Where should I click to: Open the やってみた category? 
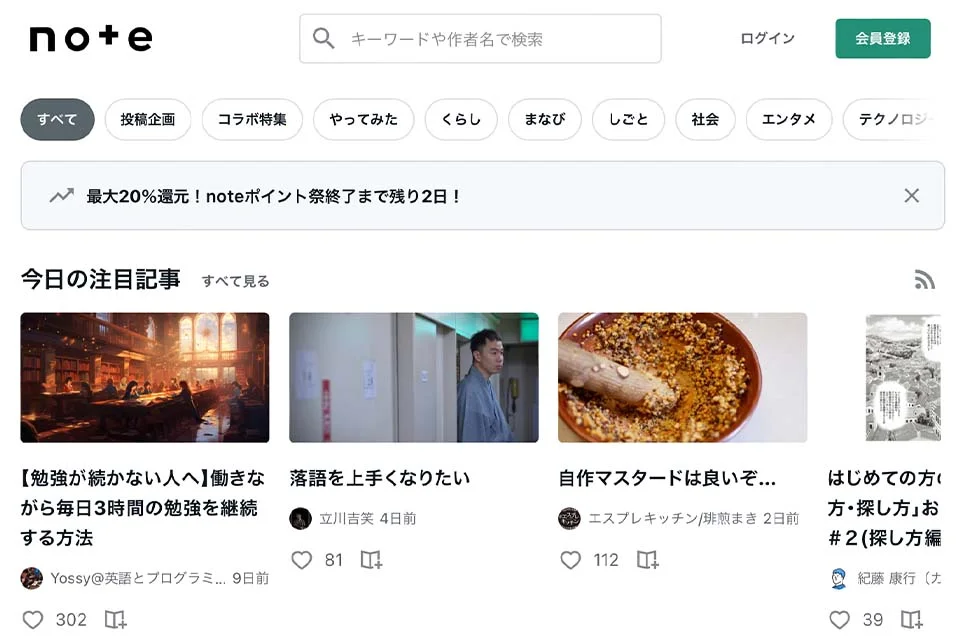coord(363,119)
